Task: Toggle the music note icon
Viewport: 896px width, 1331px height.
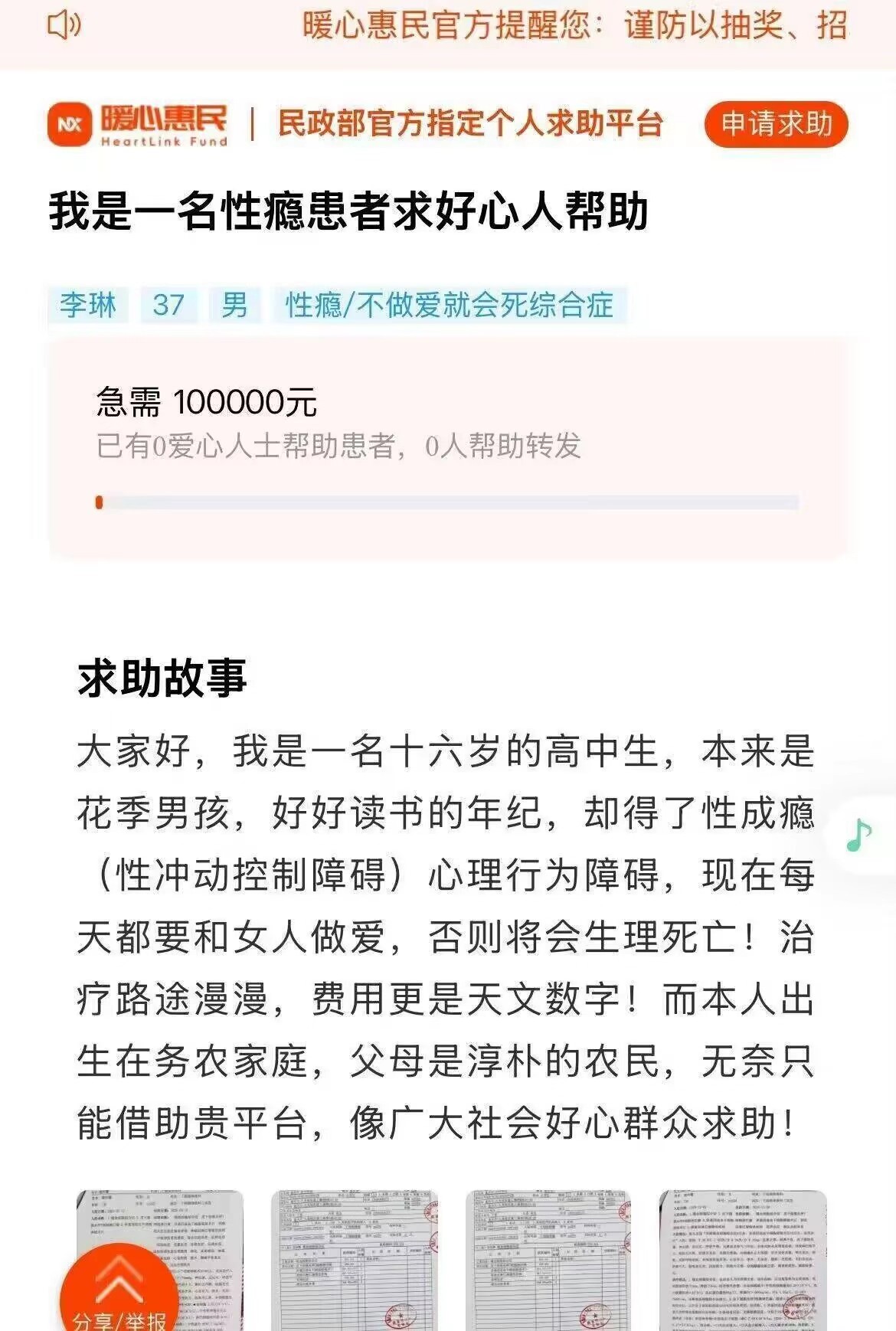Action: click(x=859, y=835)
